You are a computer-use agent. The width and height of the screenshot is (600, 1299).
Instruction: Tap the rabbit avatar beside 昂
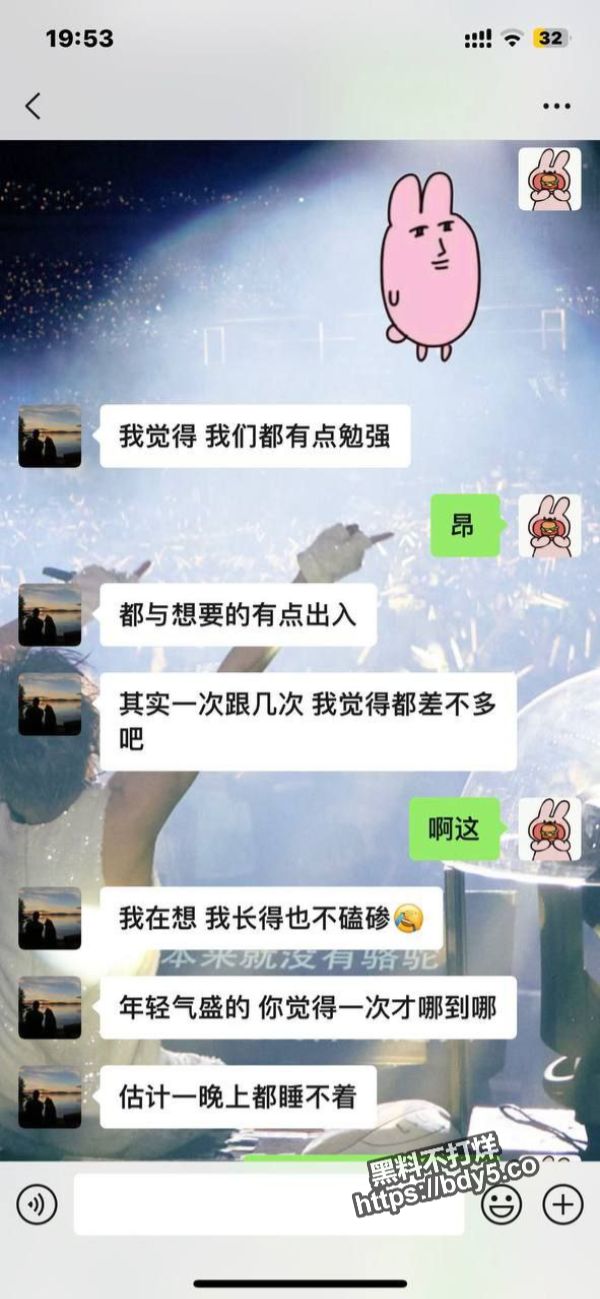tap(550, 526)
